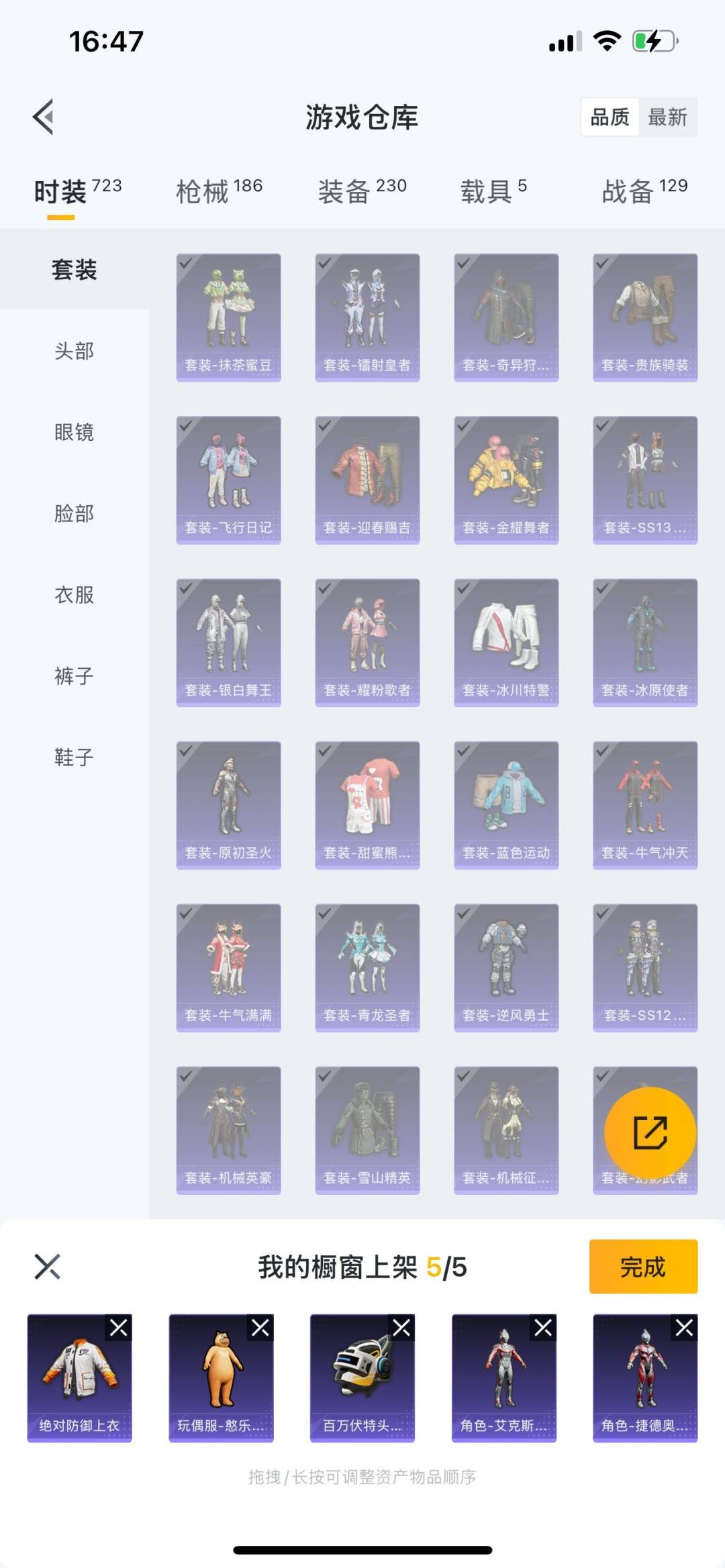Remove 角色-捷德奥 from the showcase
The height and width of the screenshot is (1568, 725).
(x=685, y=1327)
